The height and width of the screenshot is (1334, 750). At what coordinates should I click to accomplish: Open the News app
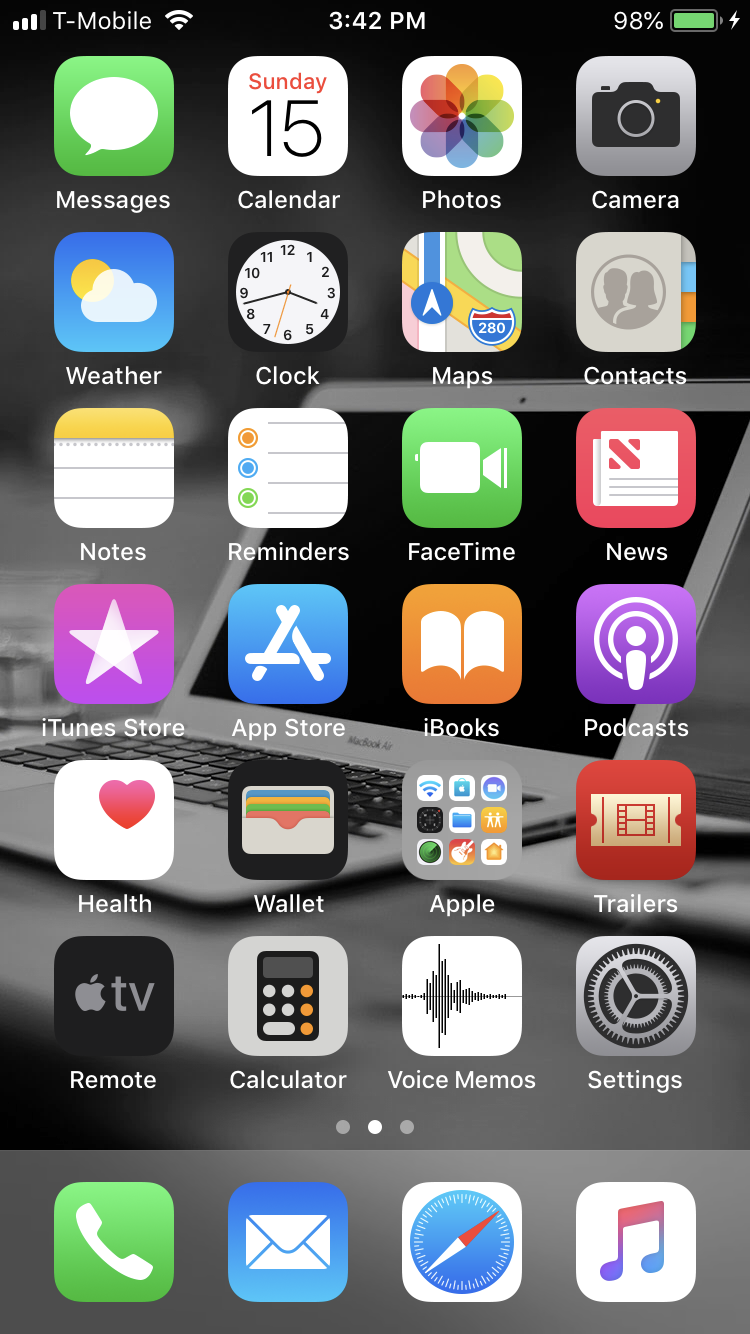pos(636,468)
